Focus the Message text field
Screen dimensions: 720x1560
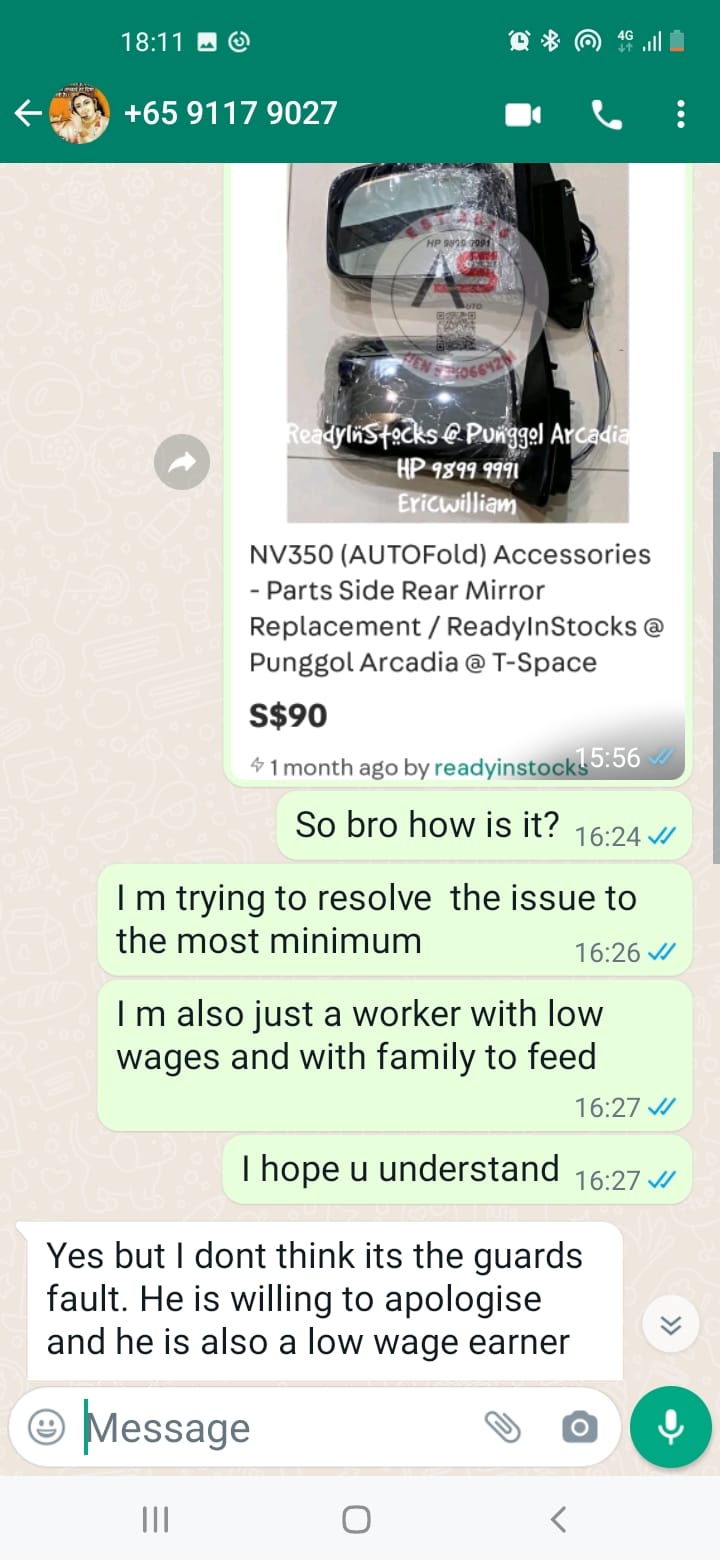280,1428
